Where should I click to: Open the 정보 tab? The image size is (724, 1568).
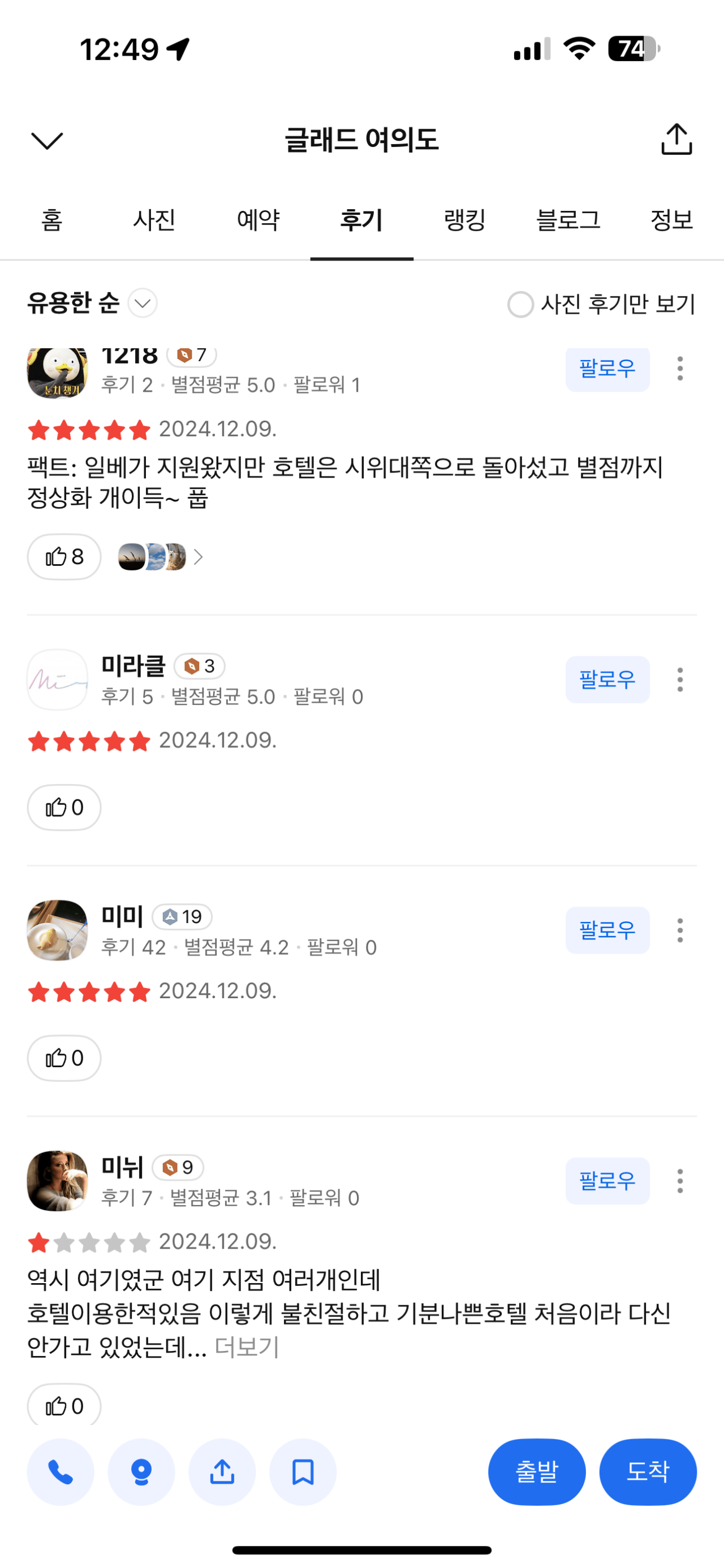(671, 220)
